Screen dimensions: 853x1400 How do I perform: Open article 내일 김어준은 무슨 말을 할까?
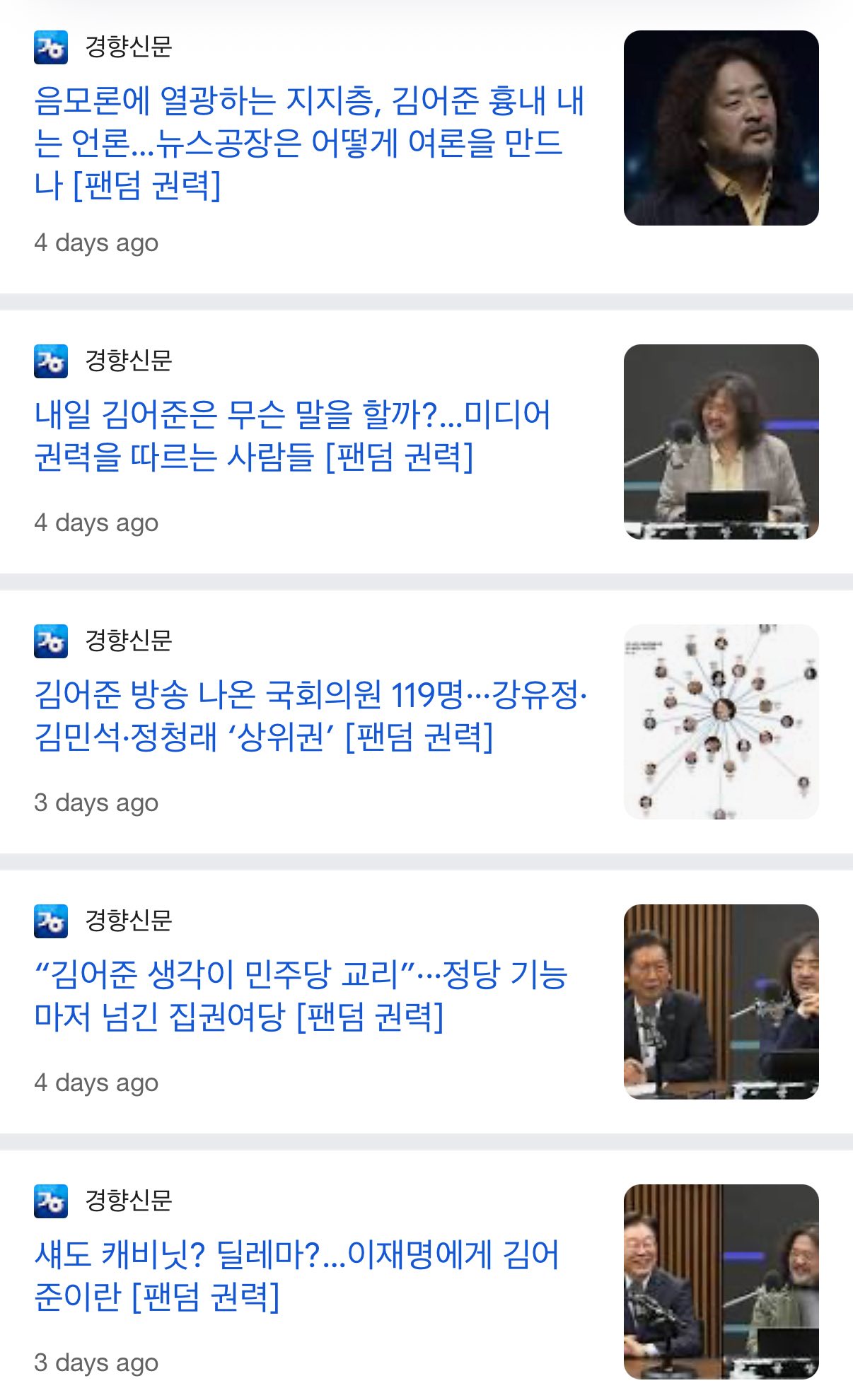pos(291,435)
